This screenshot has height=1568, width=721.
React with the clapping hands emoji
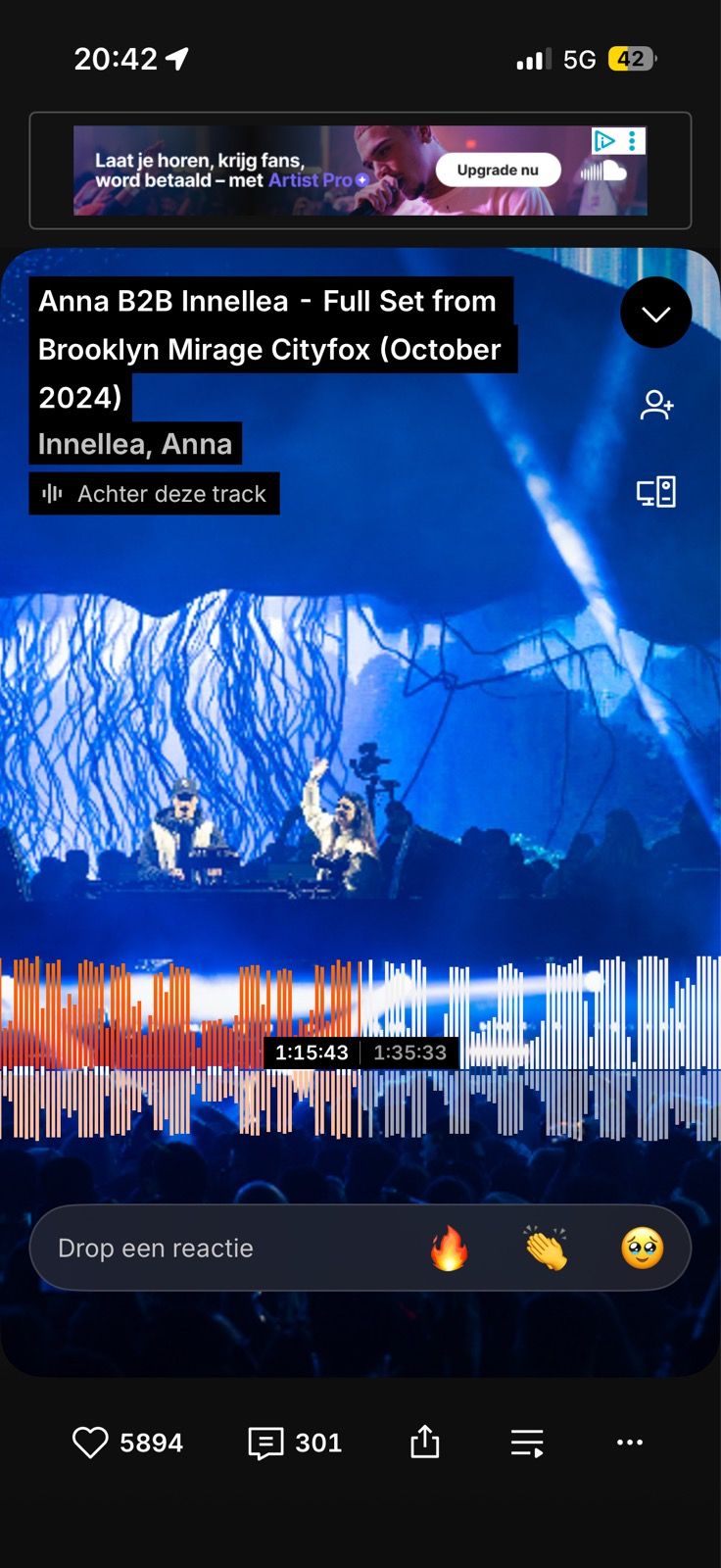[x=546, y=1248]
